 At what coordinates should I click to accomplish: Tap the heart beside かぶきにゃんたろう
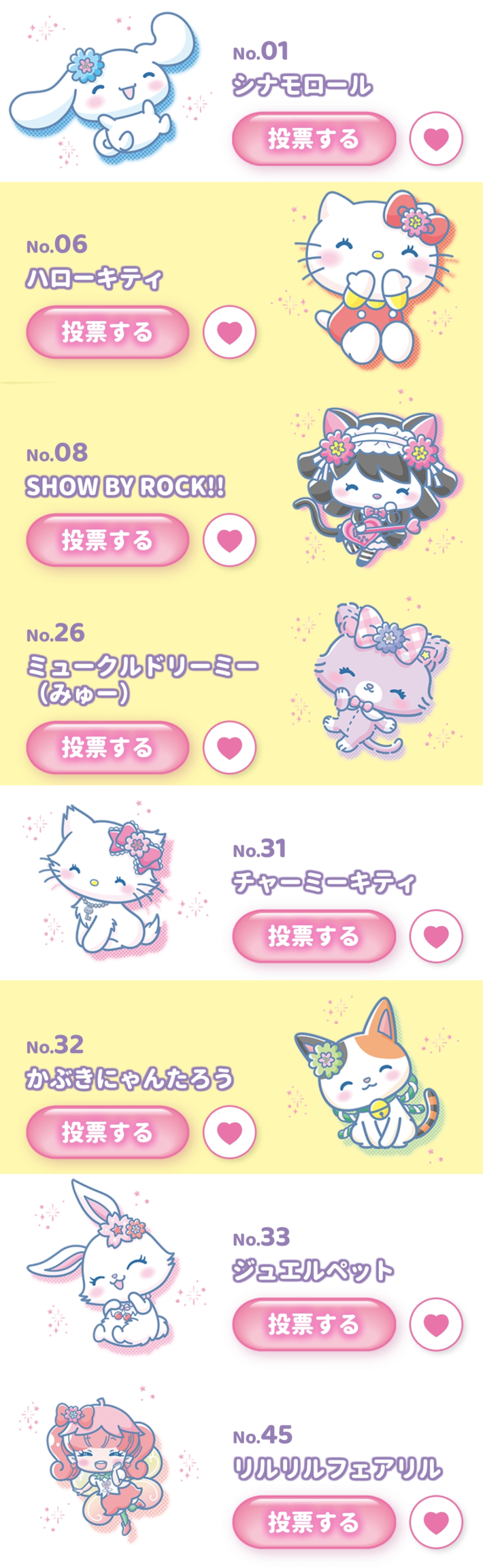click(229, 1132)
